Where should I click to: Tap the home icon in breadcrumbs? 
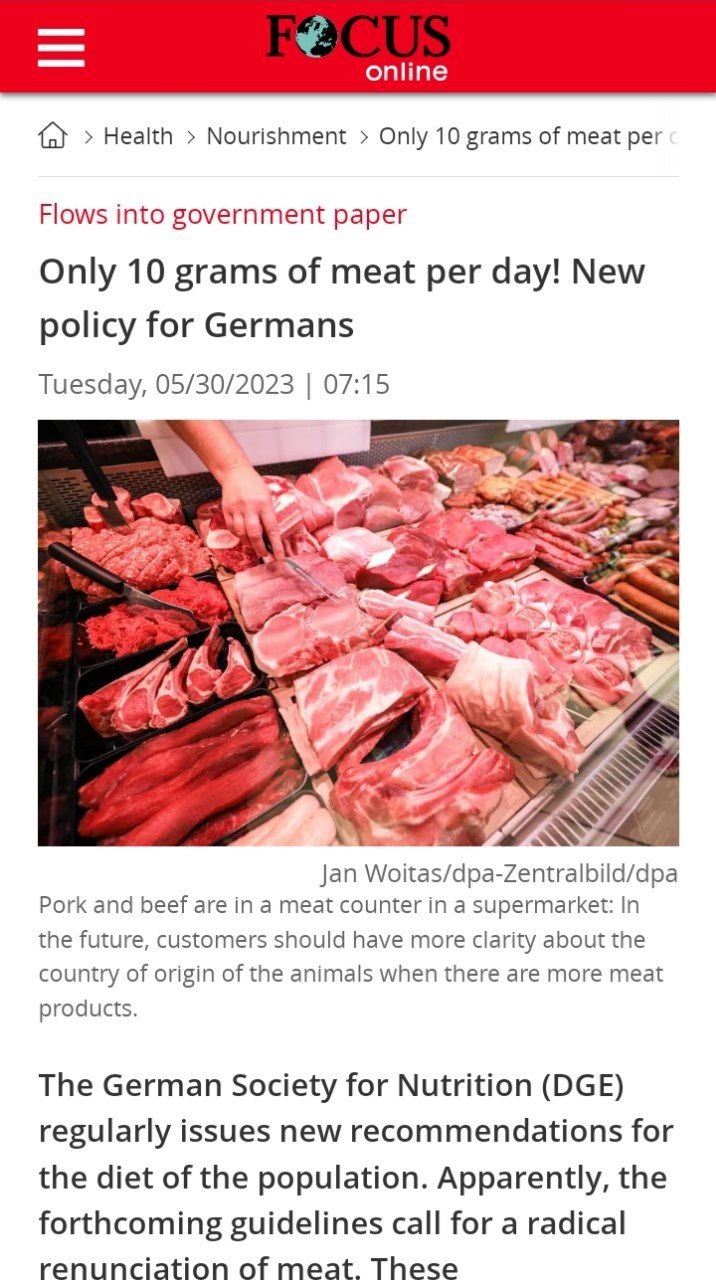pyautogui.click(x=53, y=136)
